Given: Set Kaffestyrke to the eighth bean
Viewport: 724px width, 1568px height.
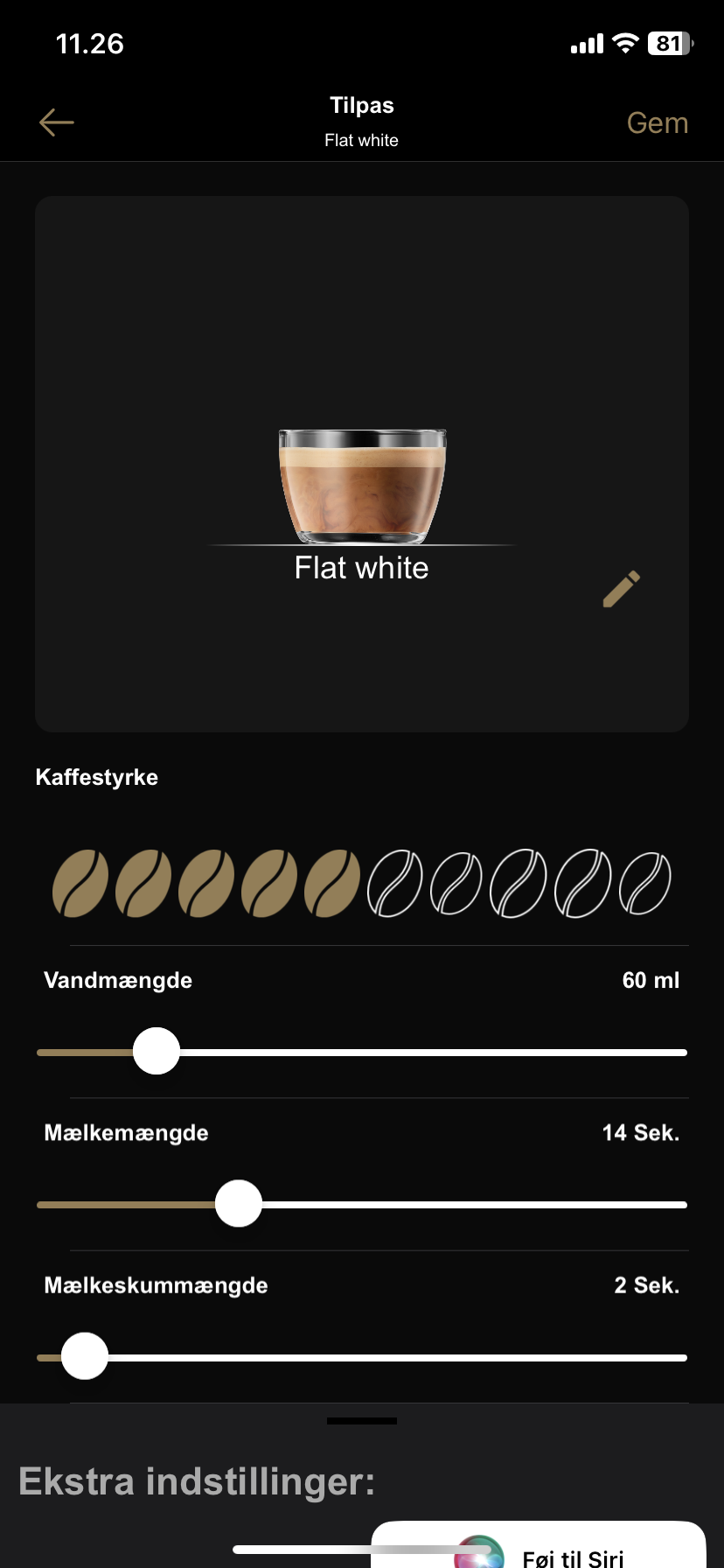Looking at the screenshot, I should tap(519, 883).
